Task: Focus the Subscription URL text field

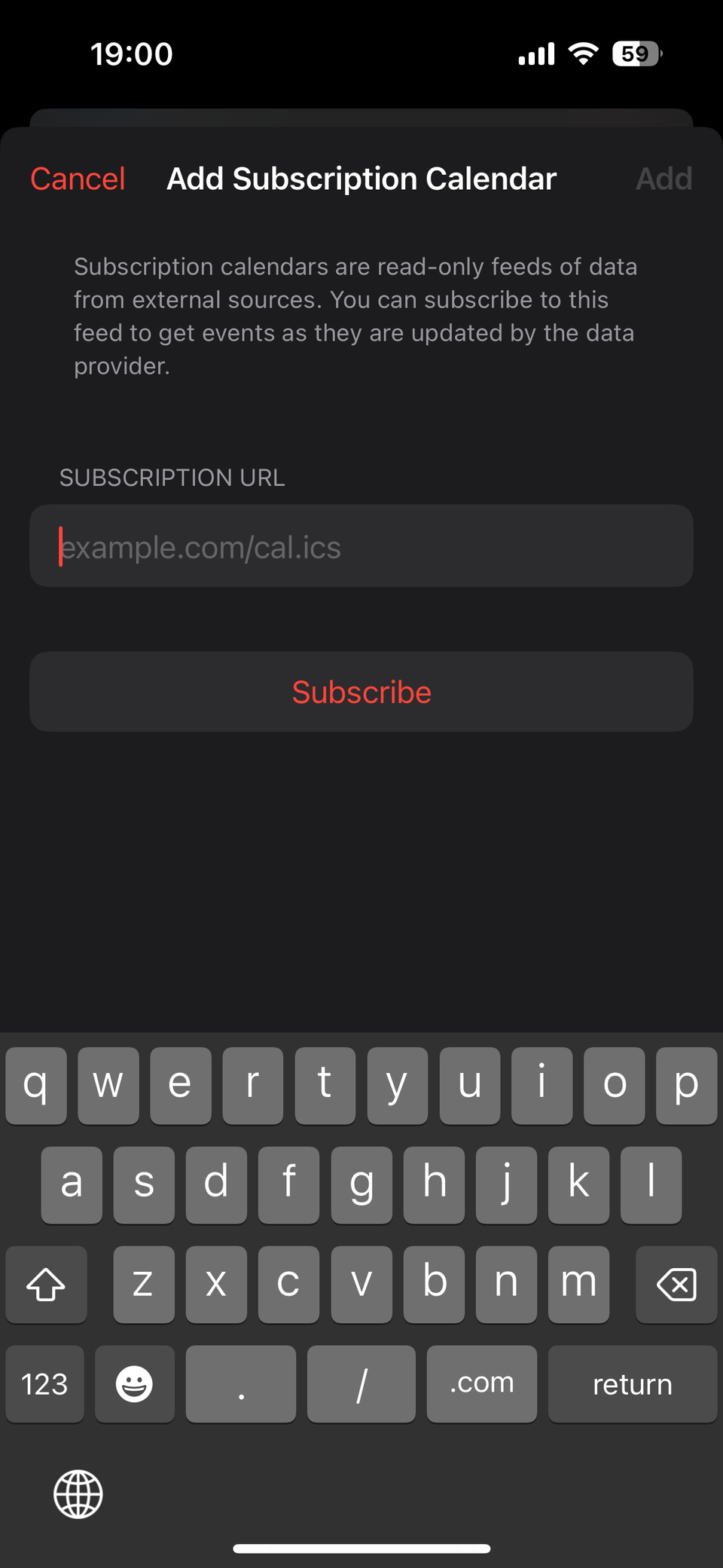Action: pos(361,546)
